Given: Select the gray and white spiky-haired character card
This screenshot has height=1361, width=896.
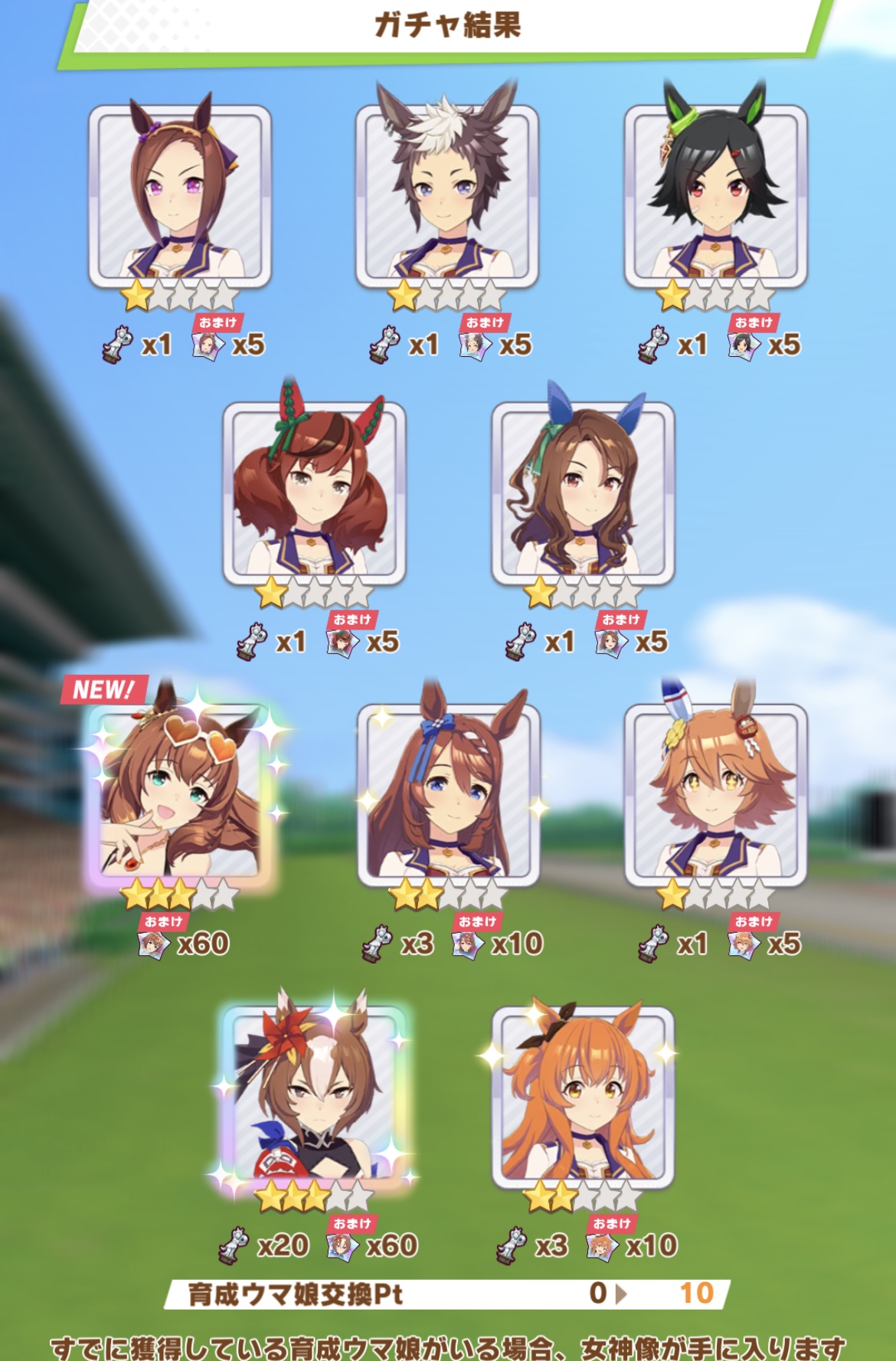Looking at the screenshot, I should [447, 195].
